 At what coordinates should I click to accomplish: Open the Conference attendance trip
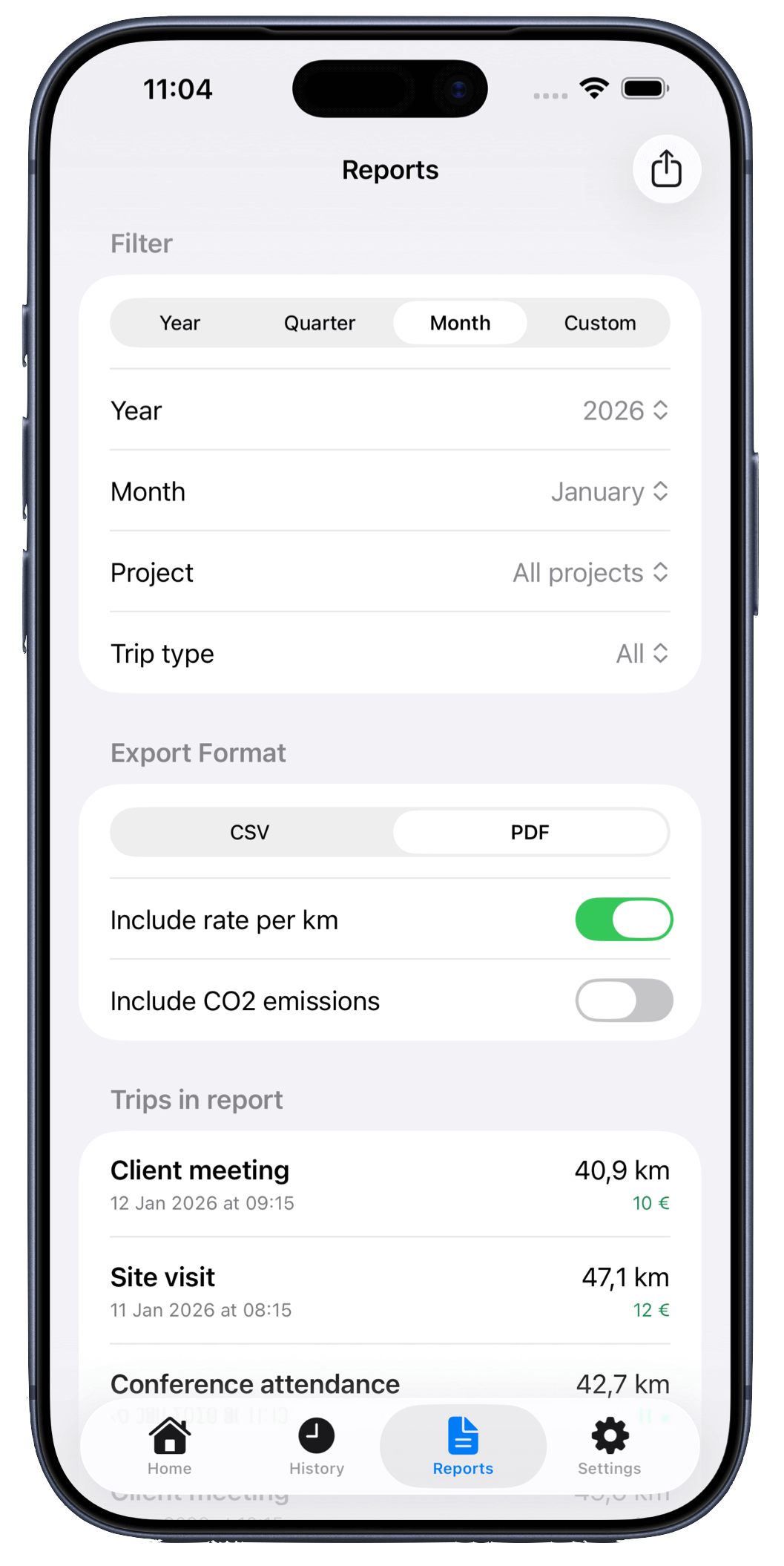tap(389, 1382)
